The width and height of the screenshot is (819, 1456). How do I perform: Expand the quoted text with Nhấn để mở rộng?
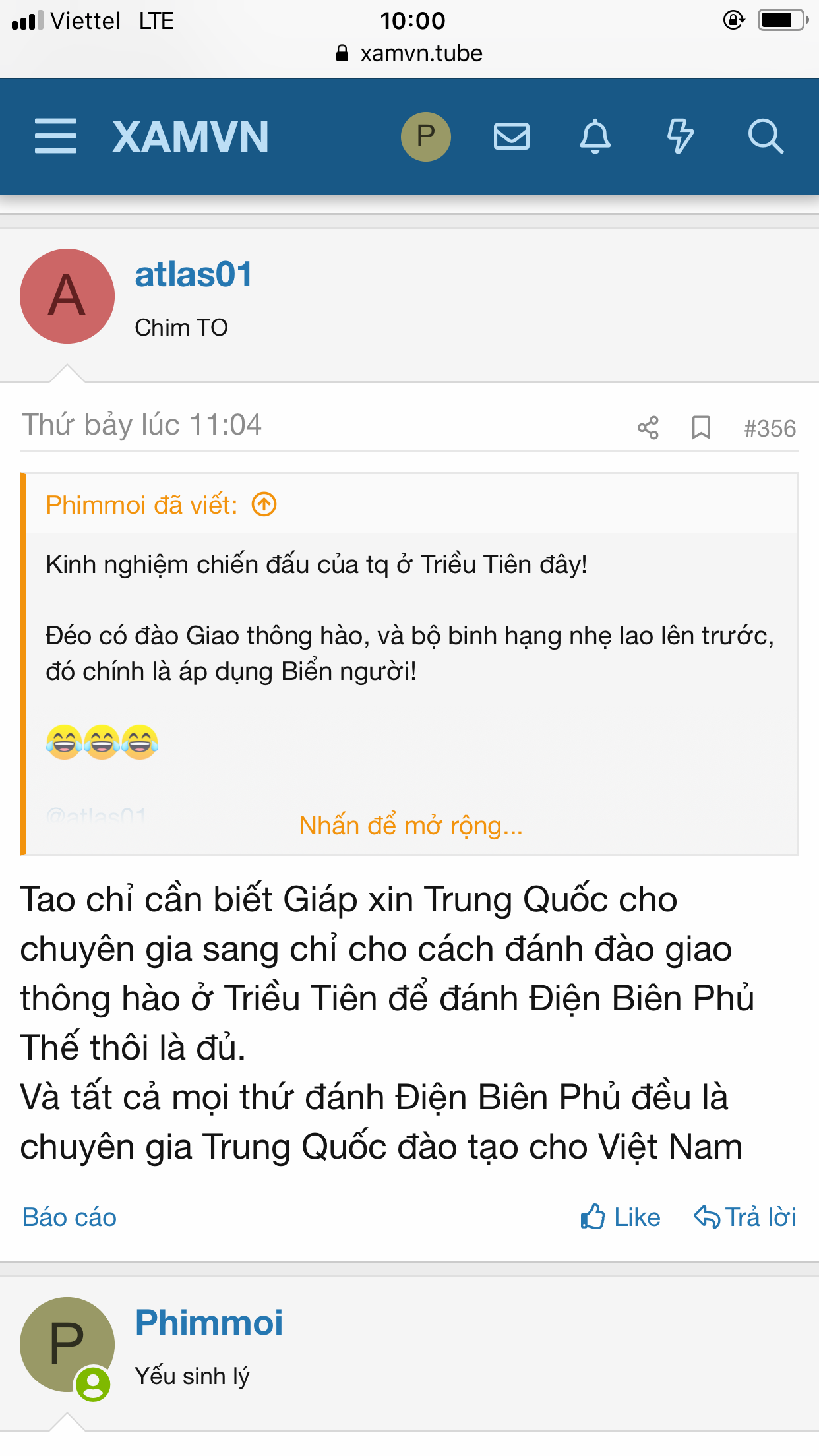pos(410,825)
